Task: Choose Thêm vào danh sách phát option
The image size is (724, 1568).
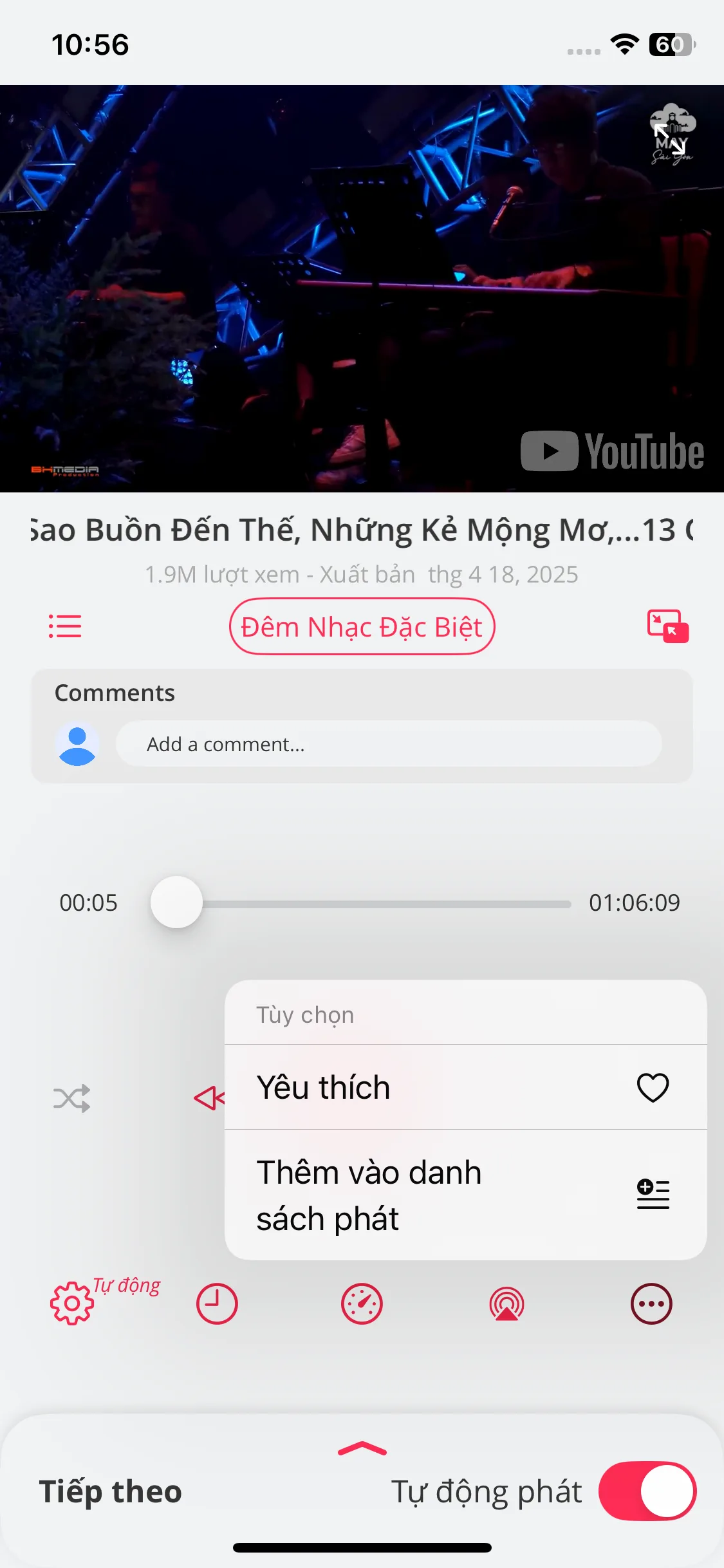Action: tap(465, 1195)
